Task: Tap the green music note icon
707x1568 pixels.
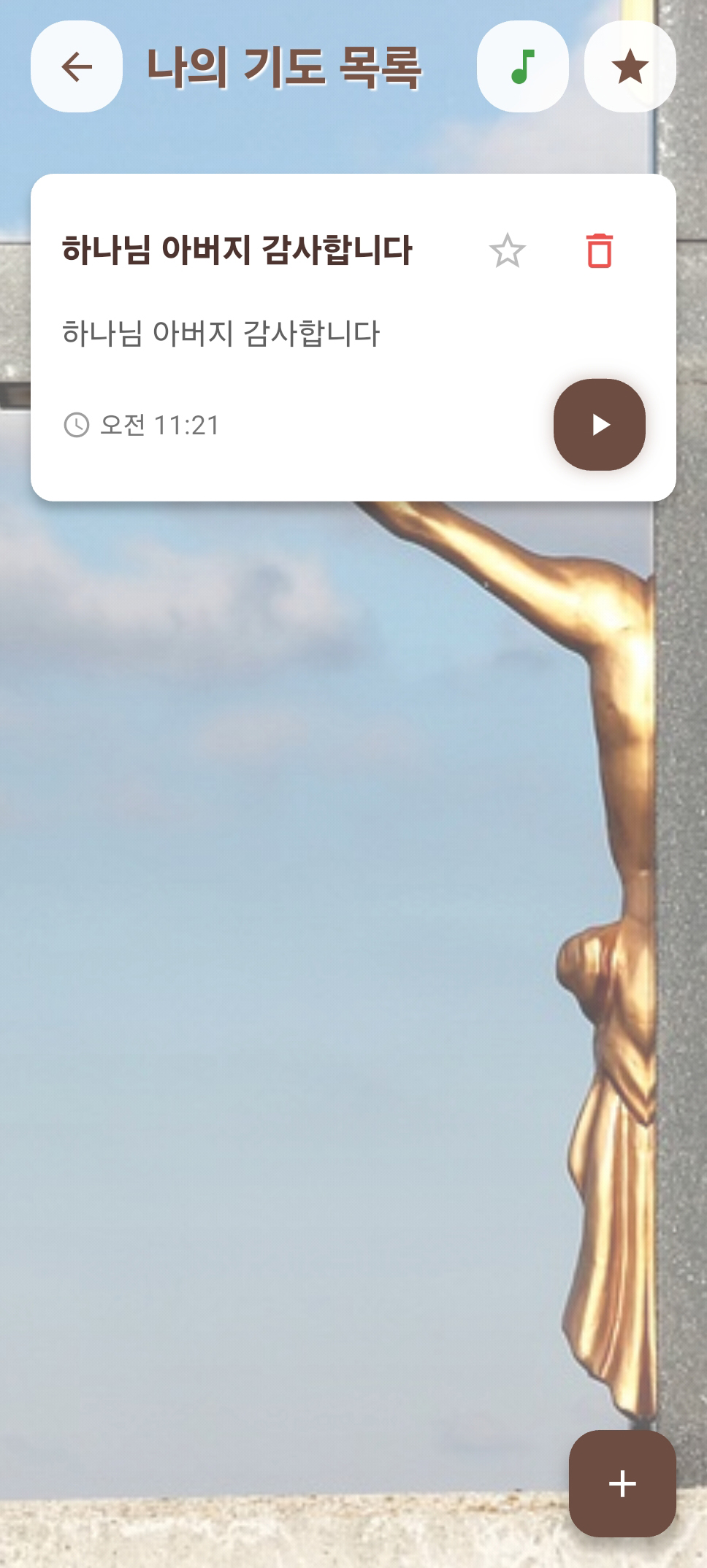Action: [522, 67]
